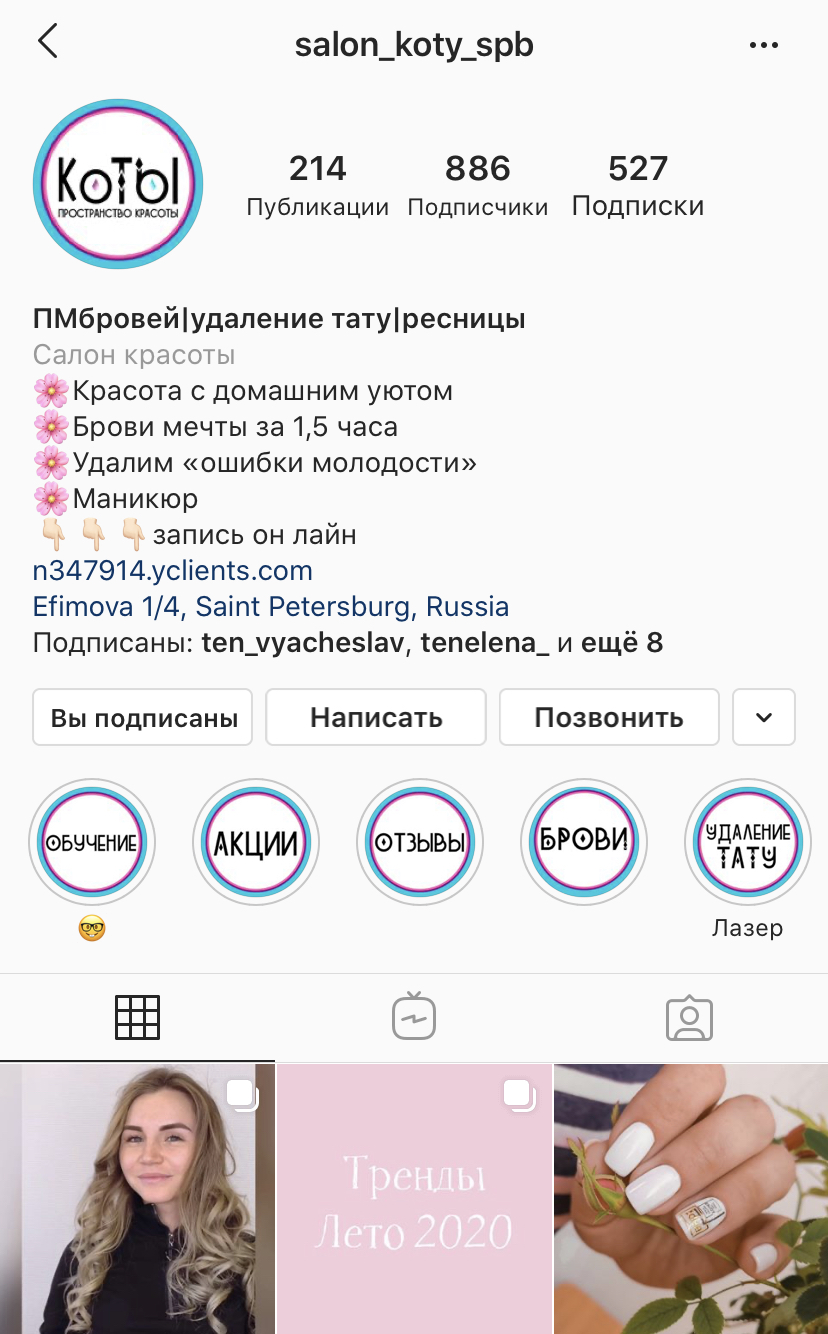Tap Позвонить to call the salon

[609, 717]
